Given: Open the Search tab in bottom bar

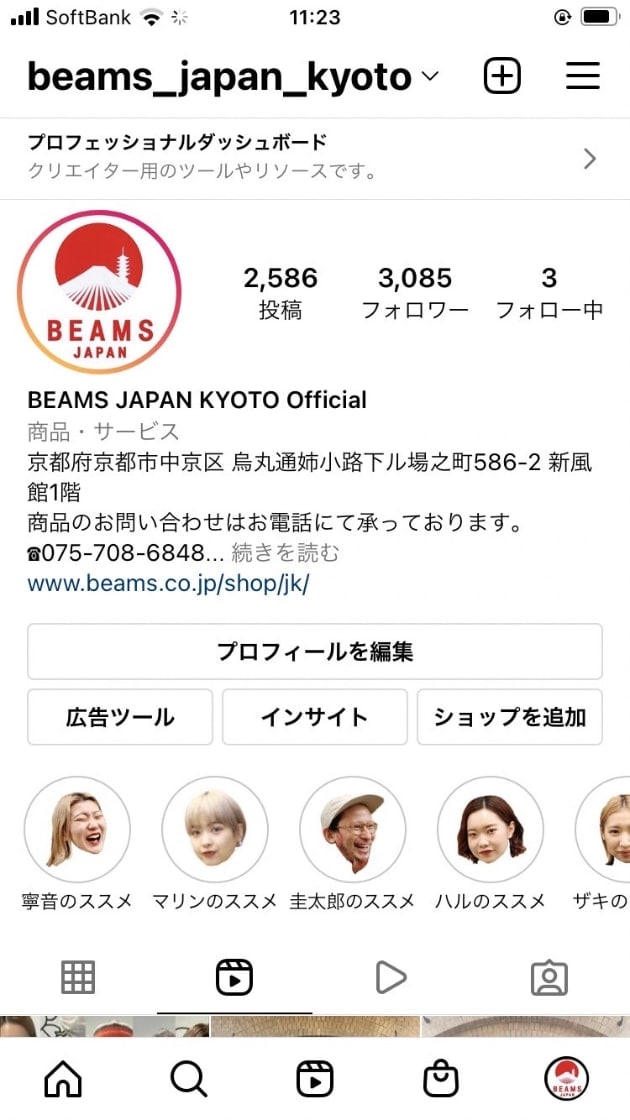Looking at the screenshot, I should [x=188, y=1079].
